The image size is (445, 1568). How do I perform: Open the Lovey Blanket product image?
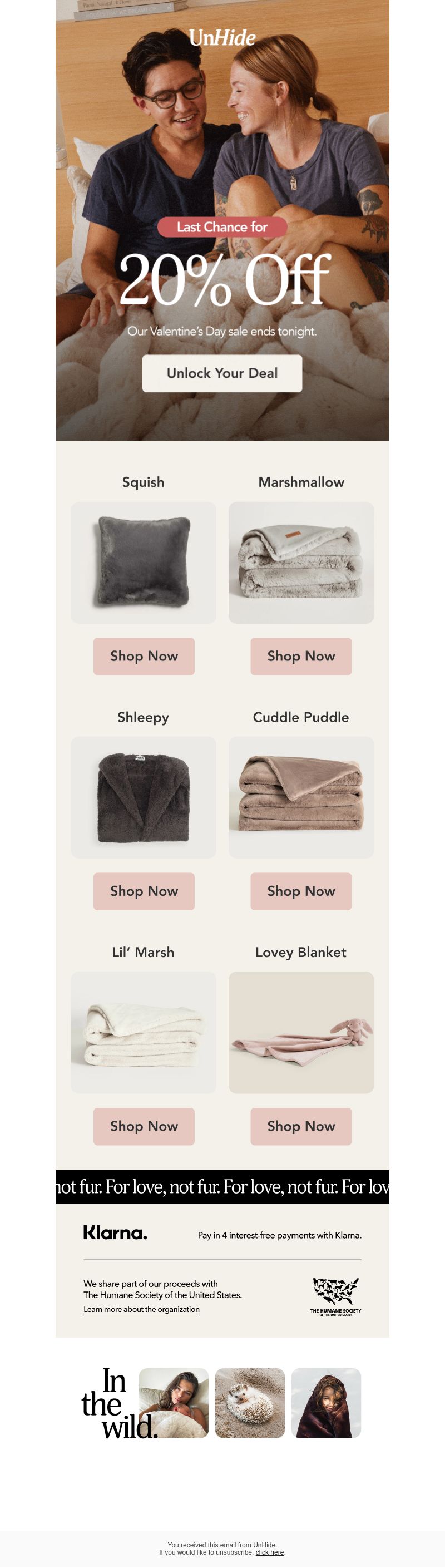[x=301, y=1032]
